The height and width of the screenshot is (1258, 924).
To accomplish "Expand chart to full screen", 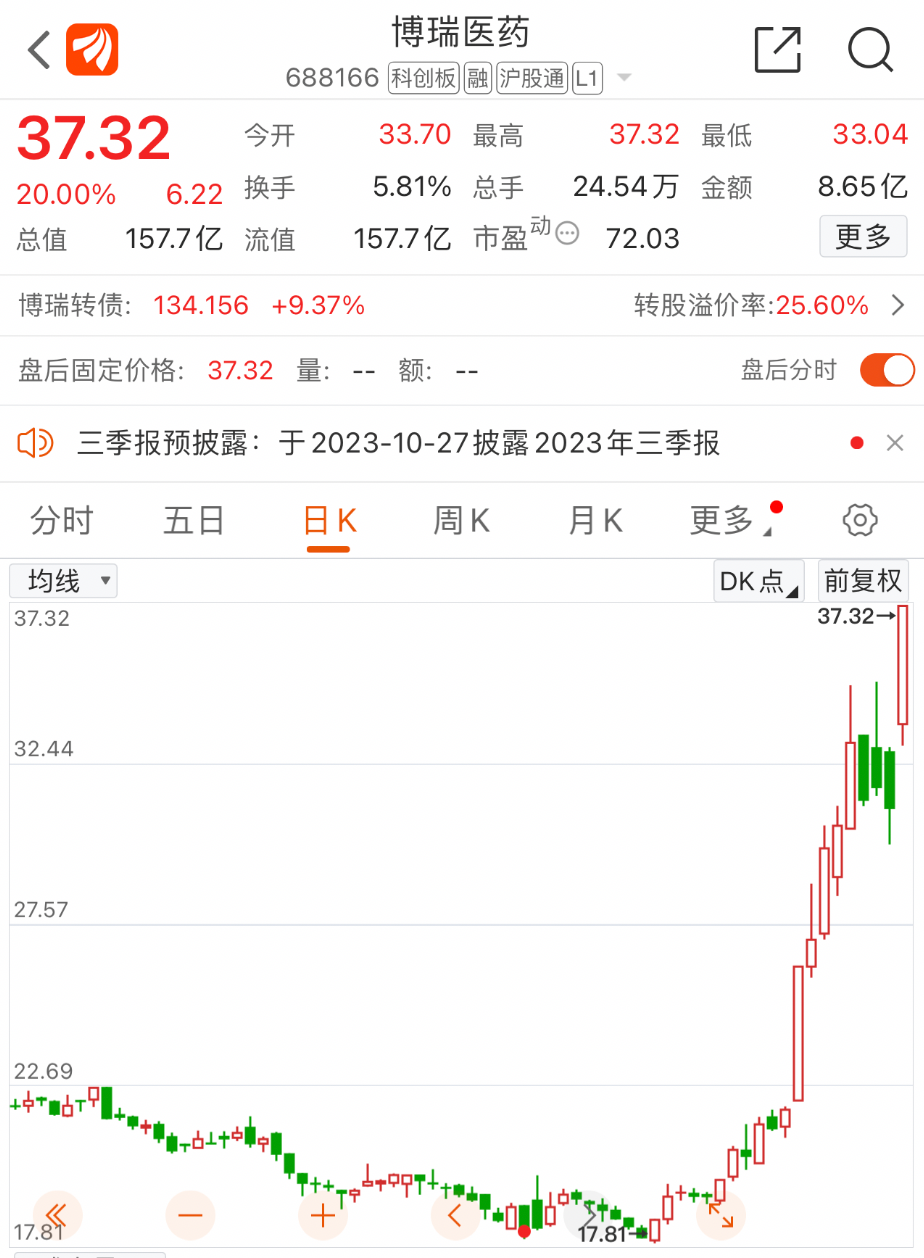I will [721, 1216].
